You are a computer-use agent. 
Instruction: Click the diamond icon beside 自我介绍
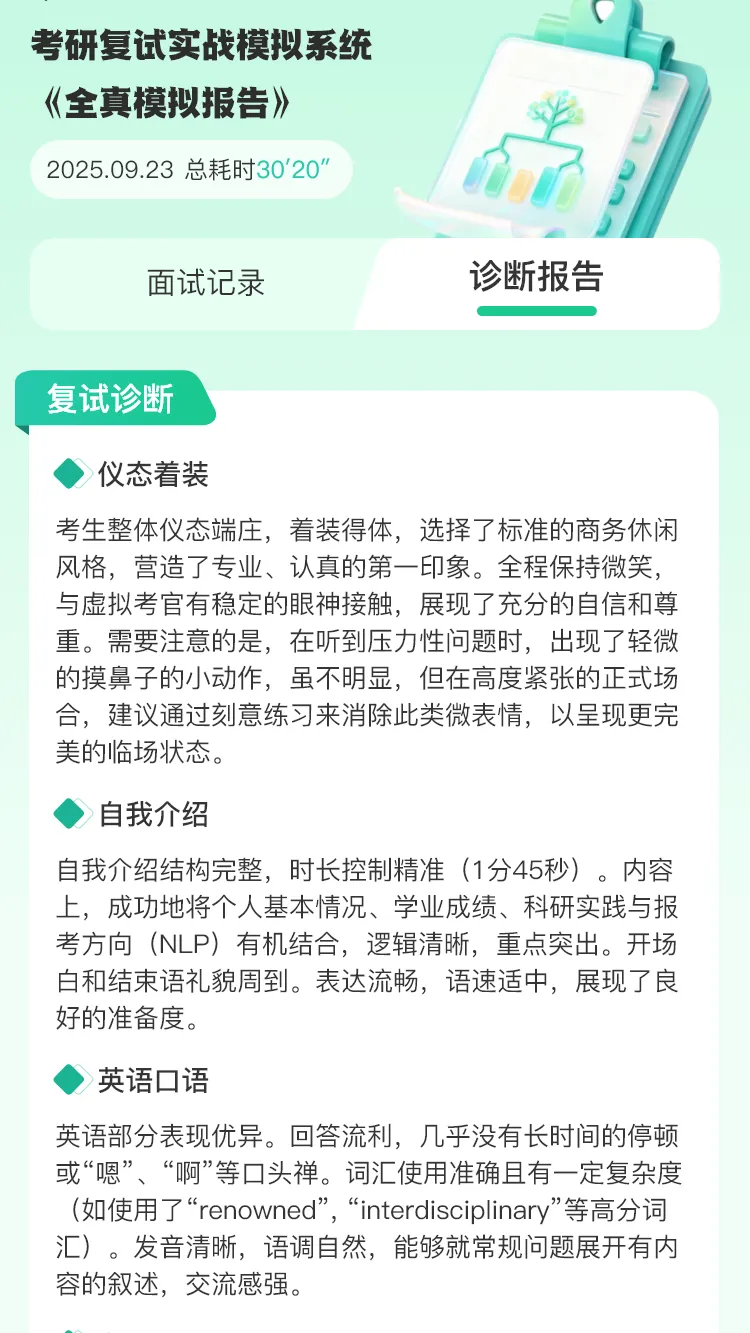click(70, 815)
